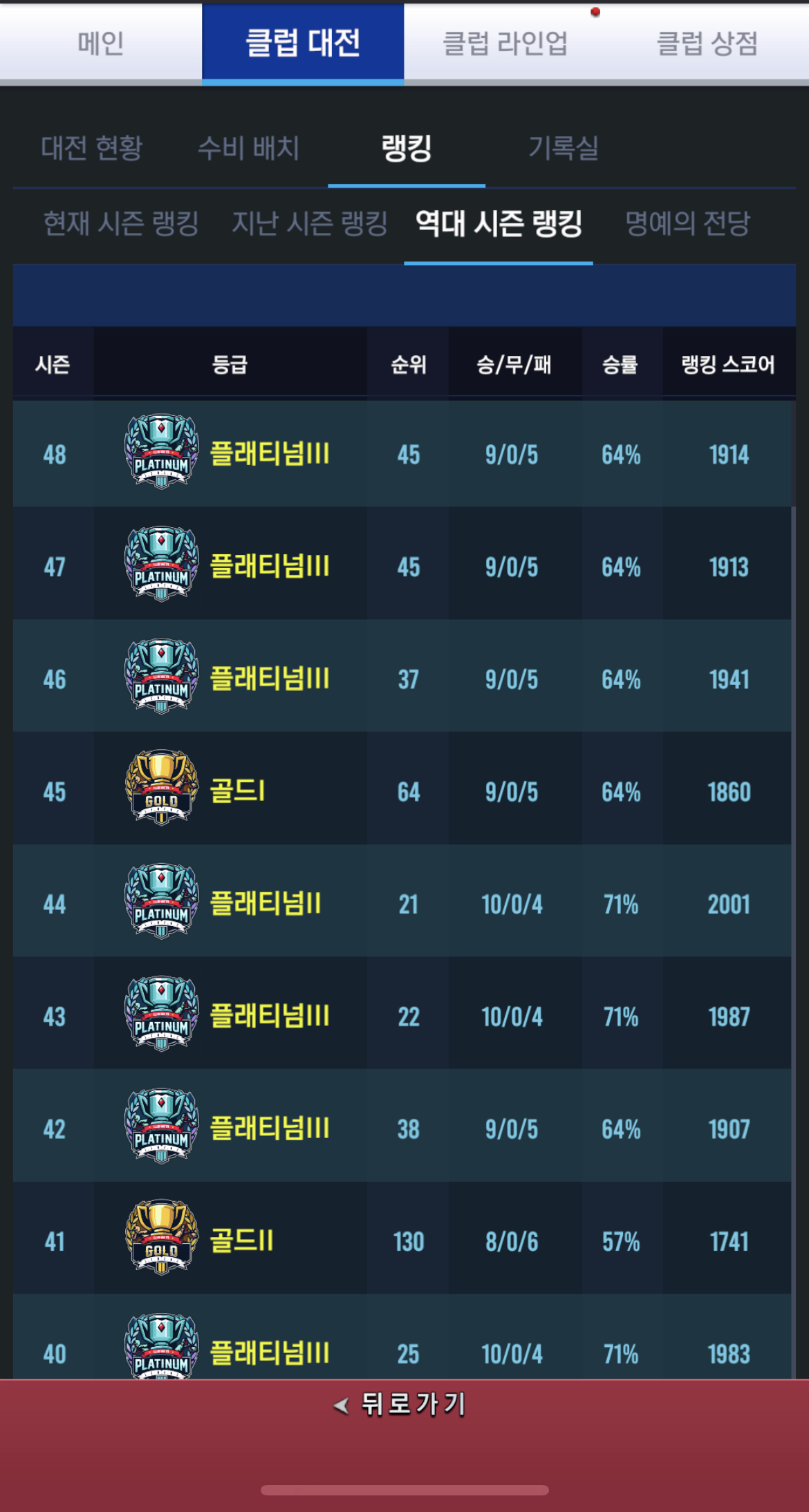Open 명예의 전당
This screenshot has height=1512, width=809.
(687, 223)
